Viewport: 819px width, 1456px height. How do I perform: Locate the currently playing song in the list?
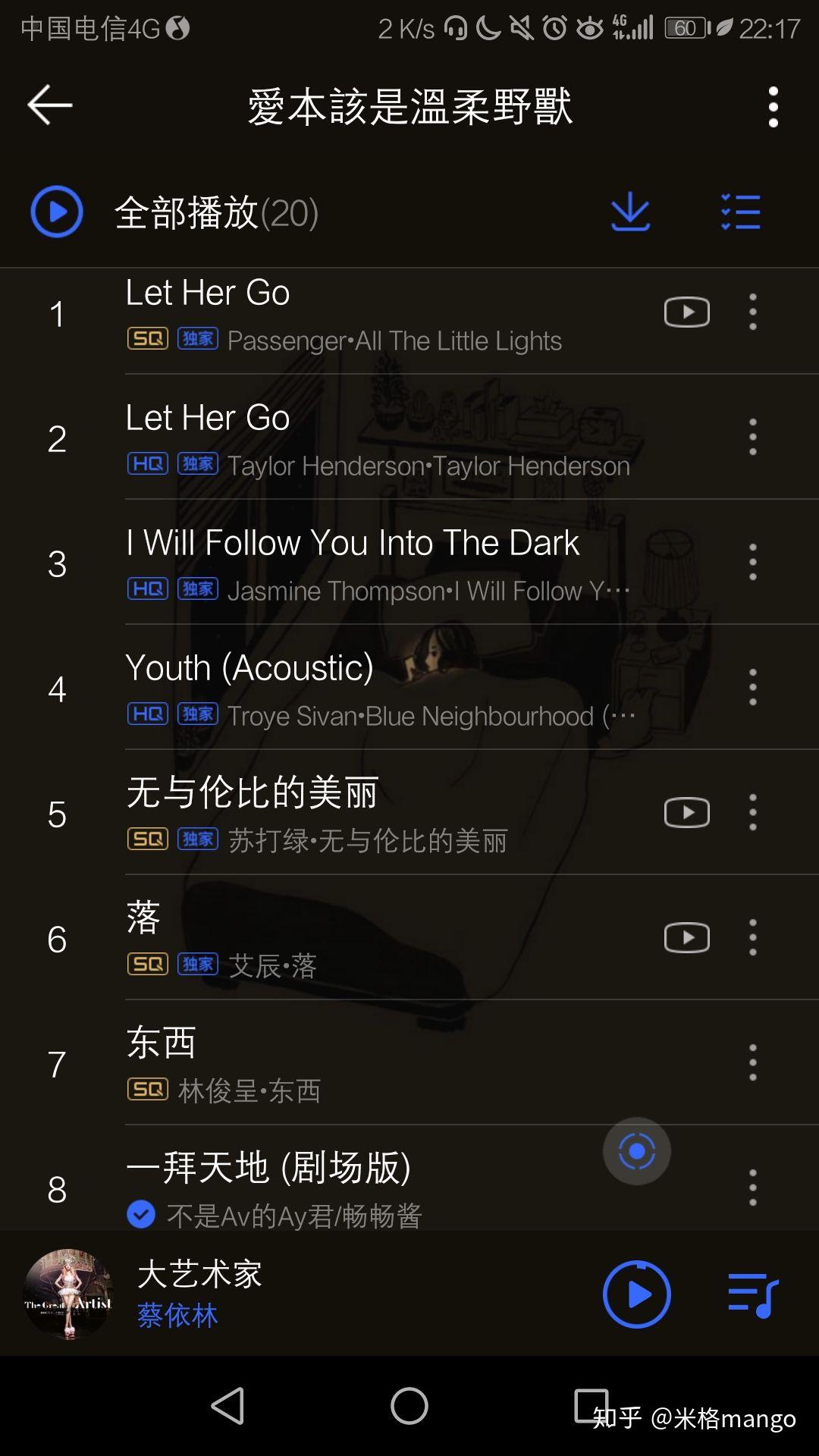[636, 1151]
